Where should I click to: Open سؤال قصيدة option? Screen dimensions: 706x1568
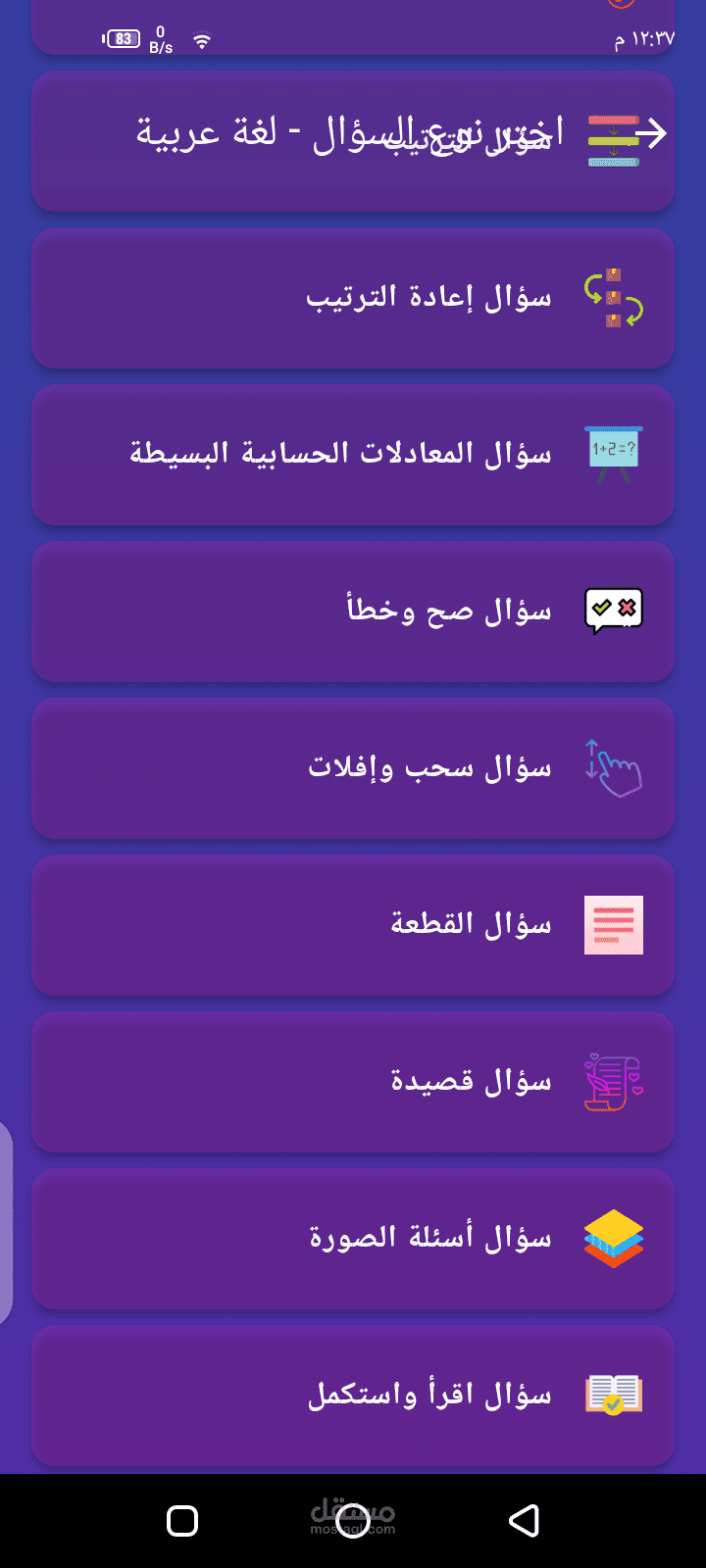tap(353, 1082)
